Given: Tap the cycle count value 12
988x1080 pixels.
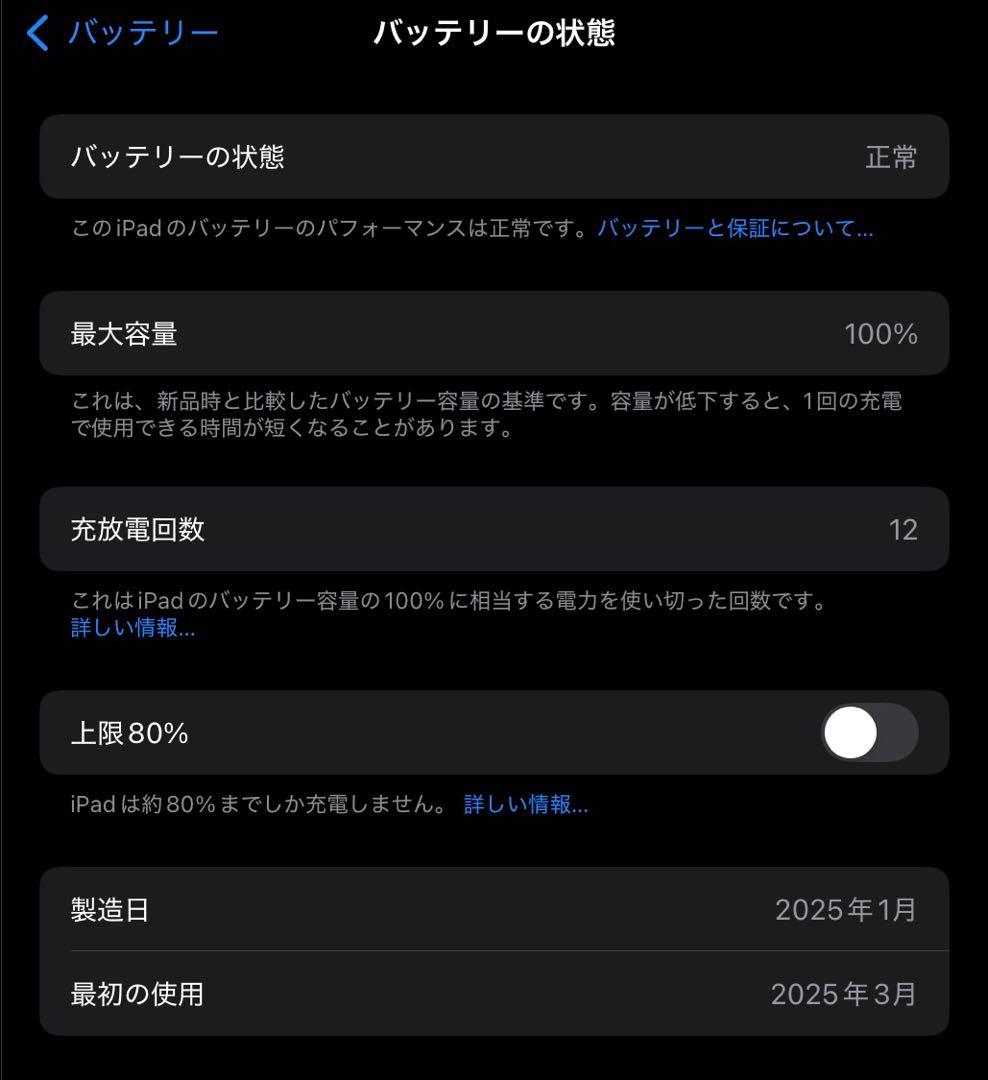Looking at the screenshot, I should [906, 530].
